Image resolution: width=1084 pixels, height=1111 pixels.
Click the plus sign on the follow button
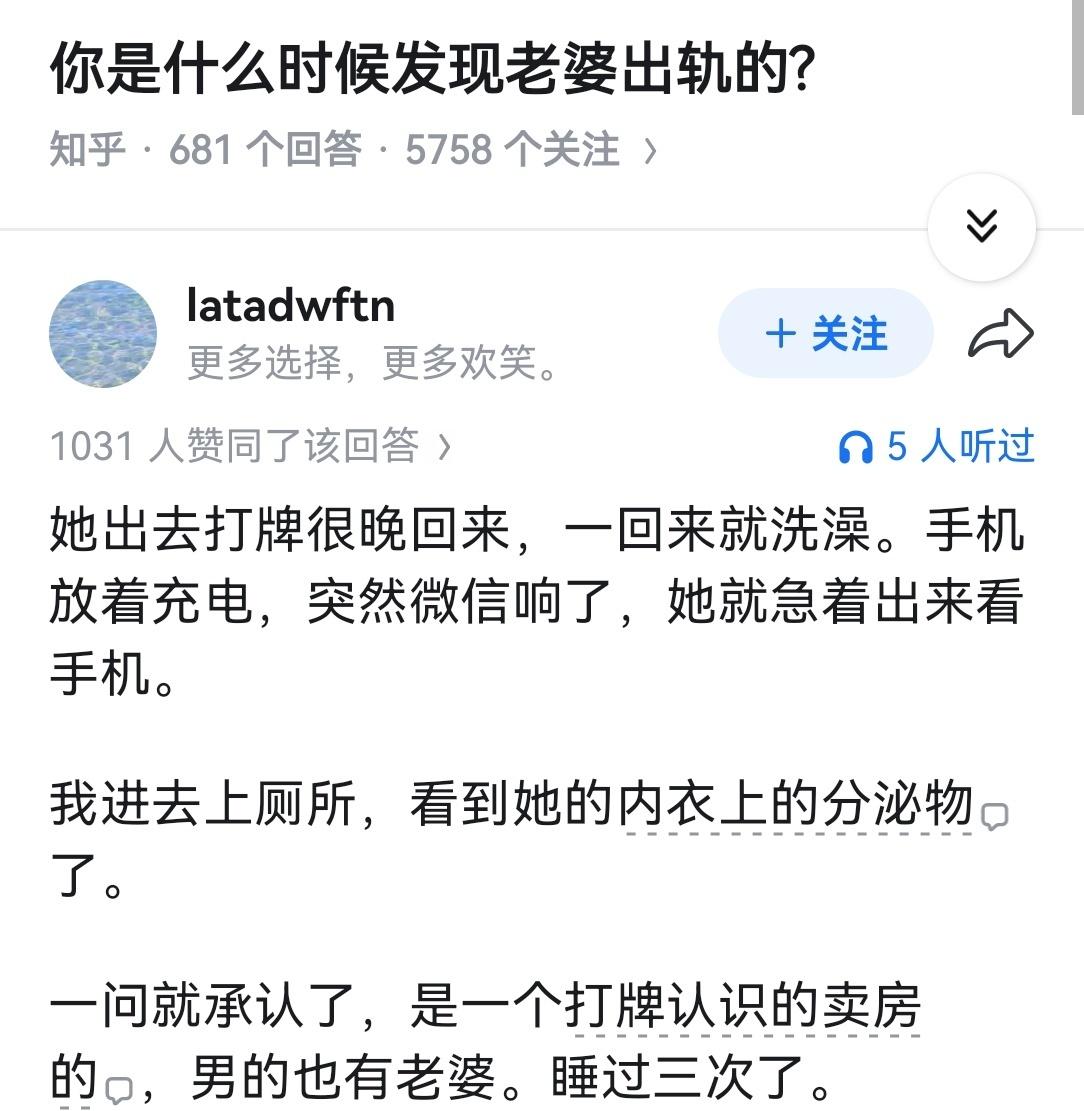[x=782, y=335]
